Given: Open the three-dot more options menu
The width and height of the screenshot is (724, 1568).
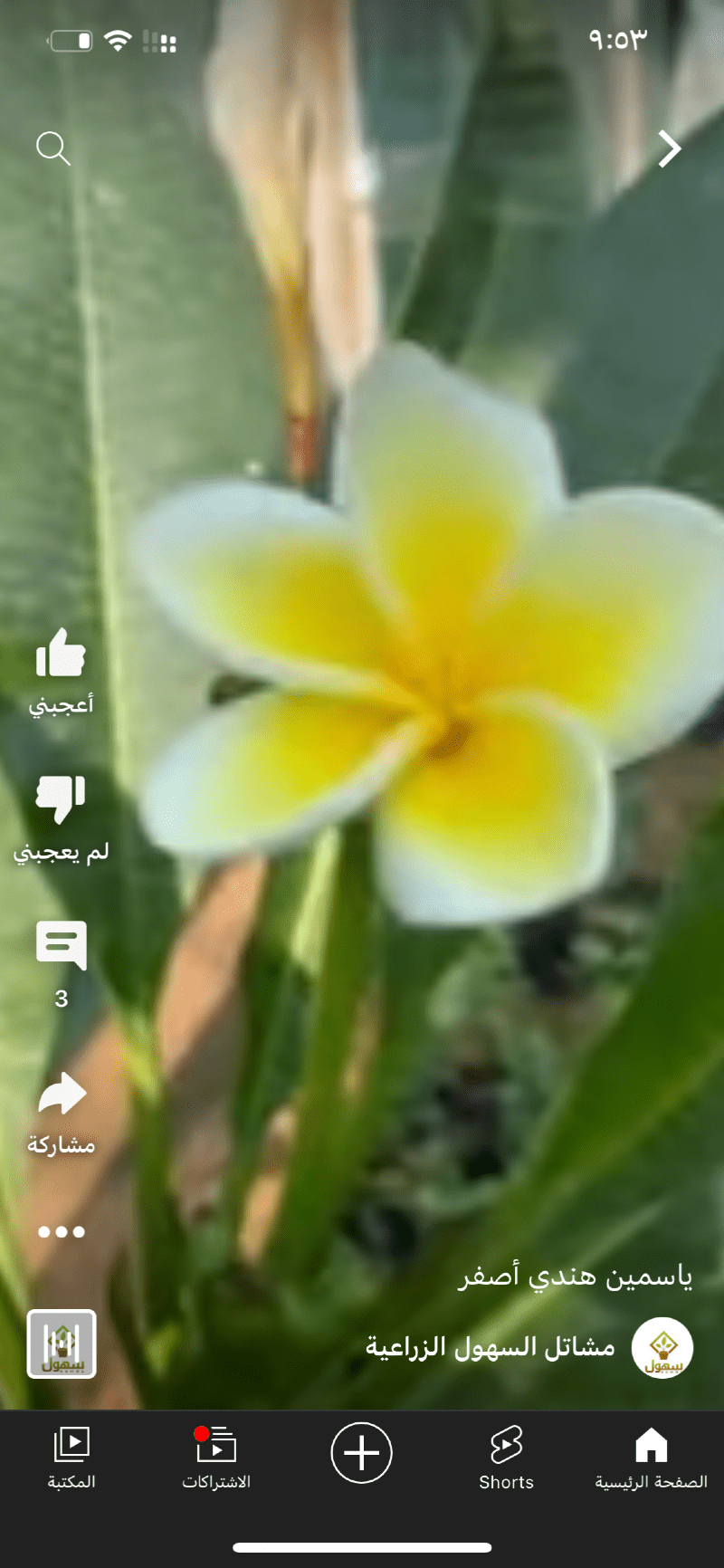Looking at the screenshot, I should coord(61,1231).
